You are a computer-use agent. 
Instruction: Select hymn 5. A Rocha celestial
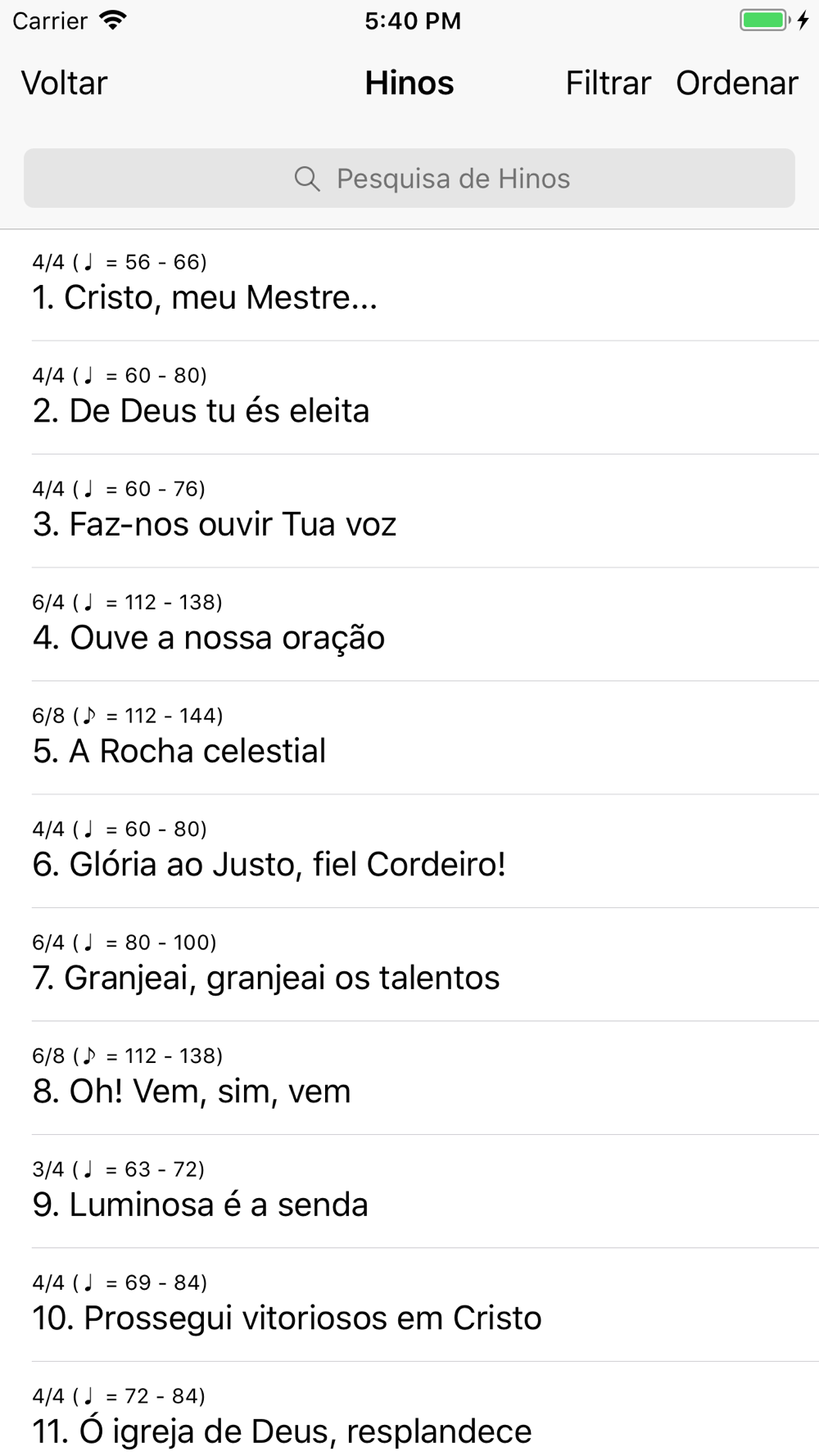tap(409, 738)
